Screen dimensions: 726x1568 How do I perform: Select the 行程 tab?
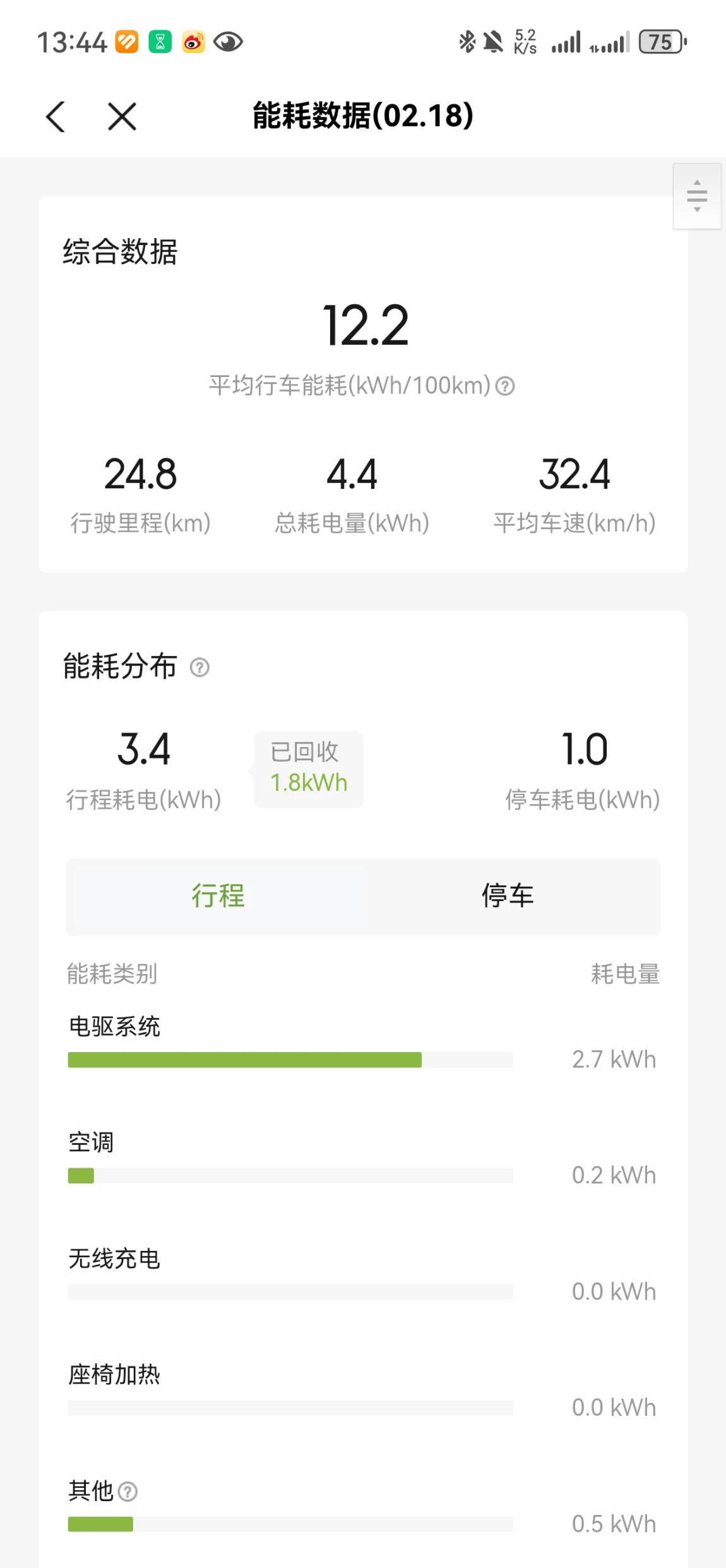(x=218, y=896)
